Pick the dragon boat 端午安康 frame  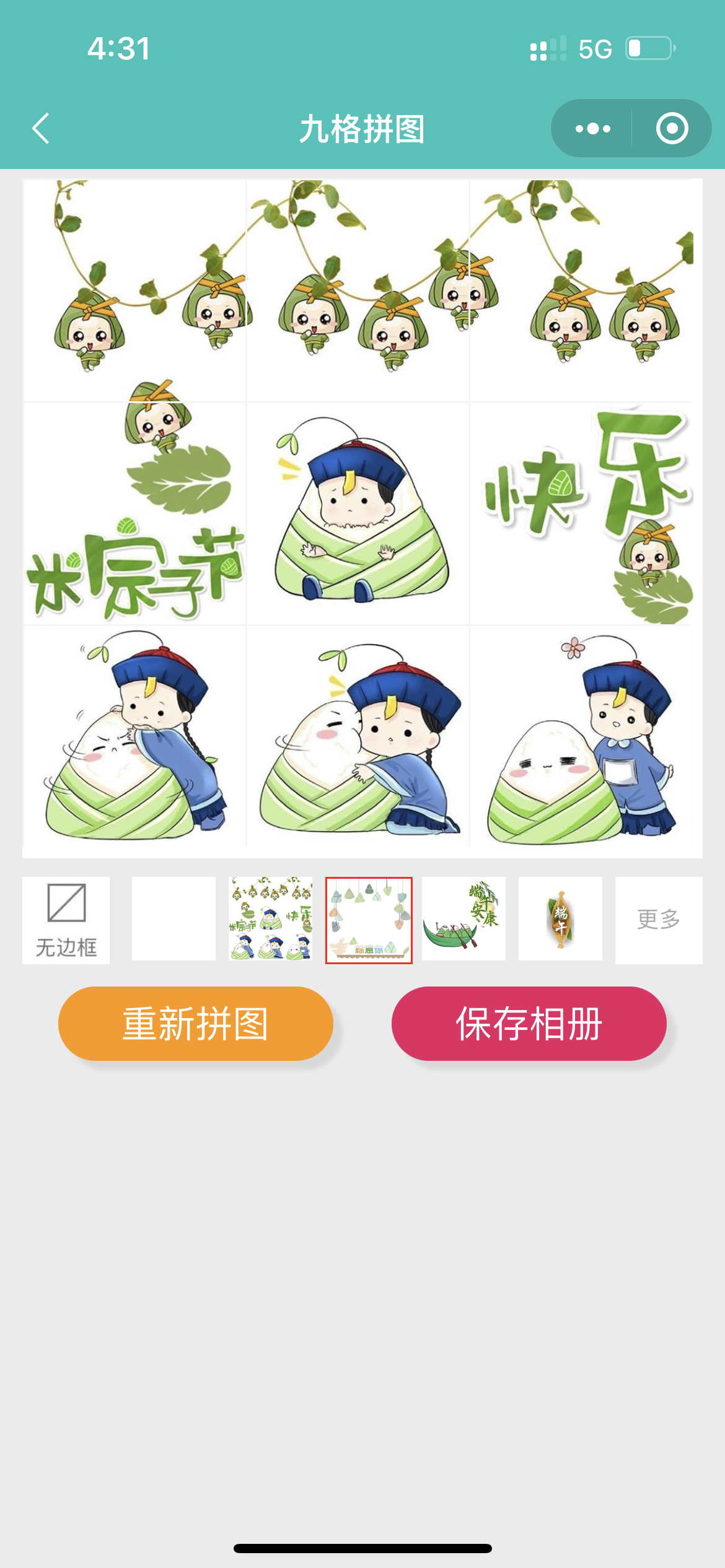[464, 919]
